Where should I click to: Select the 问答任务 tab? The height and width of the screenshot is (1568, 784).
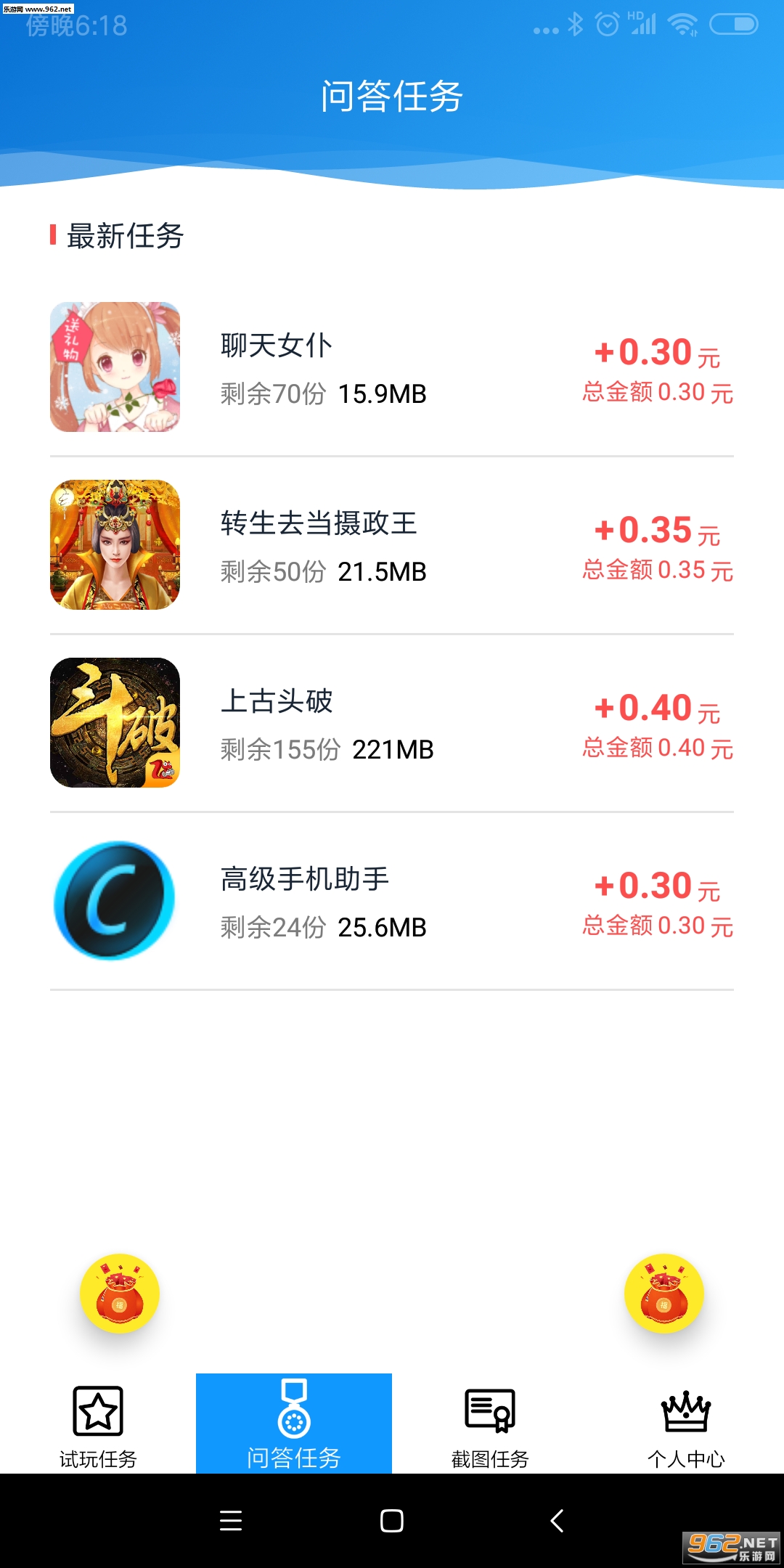pos(294,1424)
